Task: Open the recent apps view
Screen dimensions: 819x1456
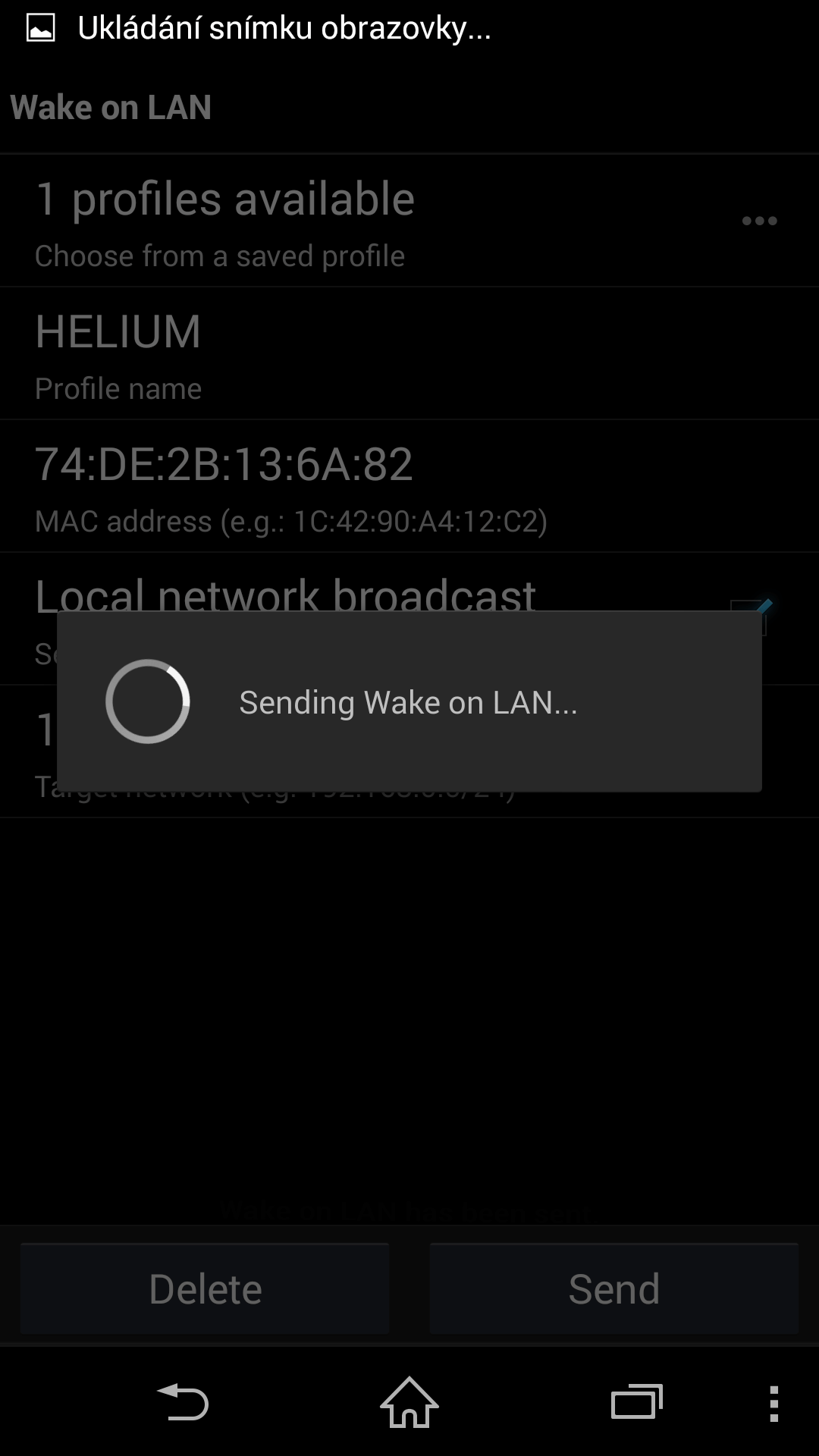Action: pyautogui.click(x=637, y=1402)
